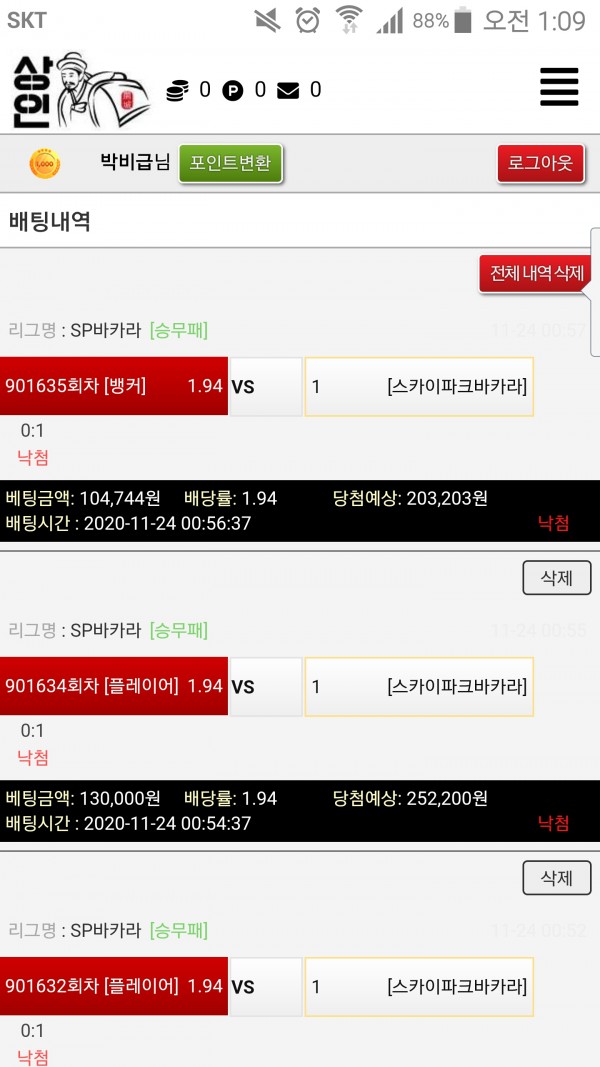Delete the 901635회차 bet entry
Screen dimensions: 600x1067
click(556, 577)
